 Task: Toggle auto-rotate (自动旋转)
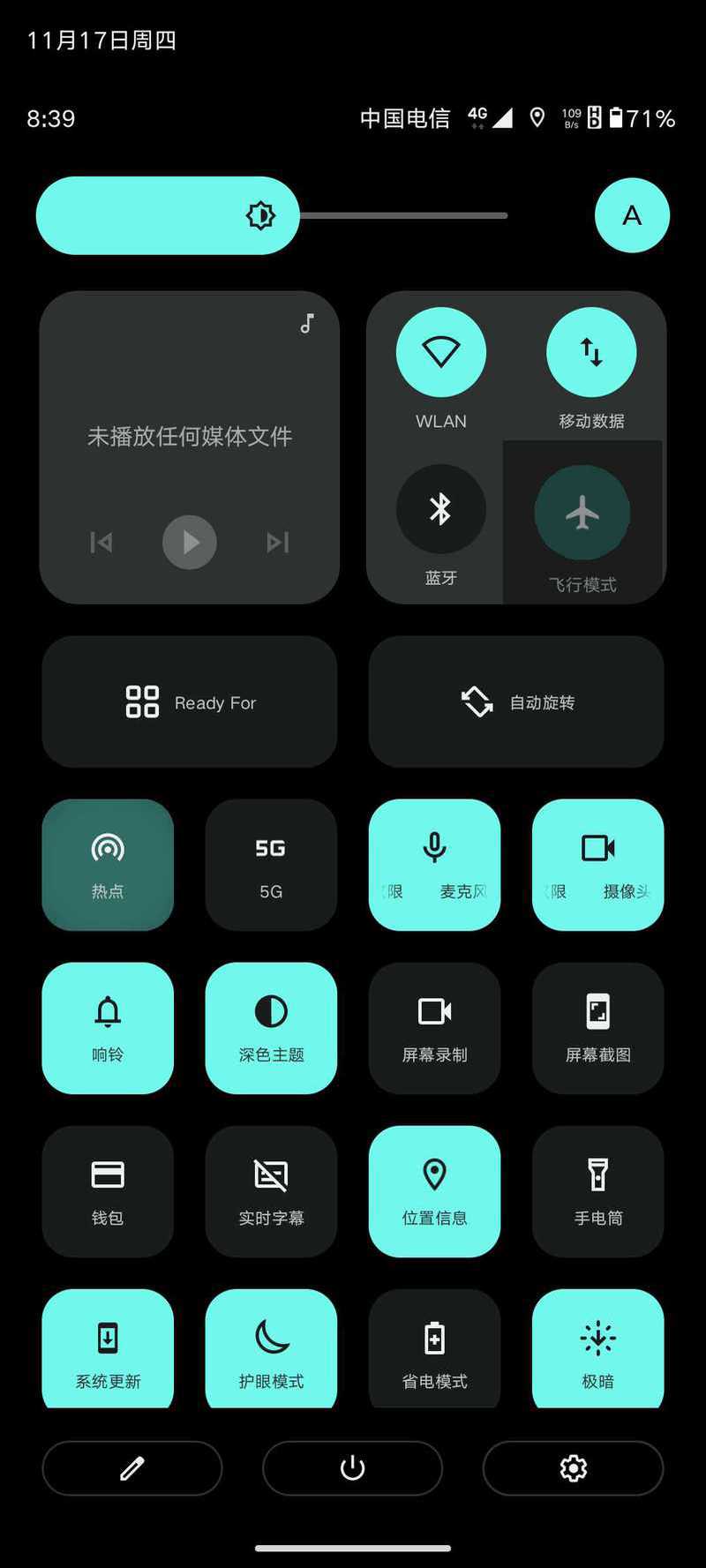pos(516,702)
